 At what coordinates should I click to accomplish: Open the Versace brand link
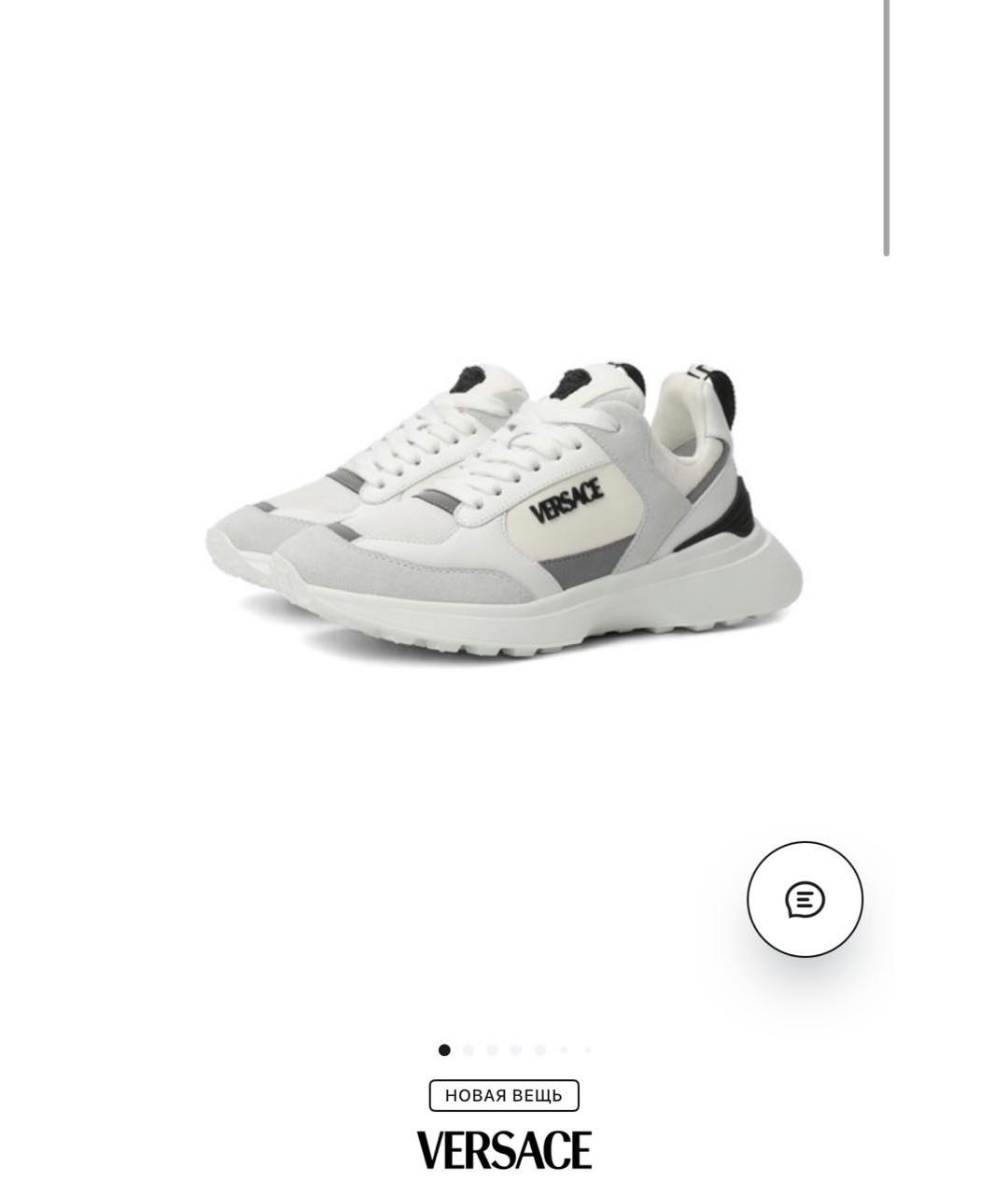(504, 1150)
